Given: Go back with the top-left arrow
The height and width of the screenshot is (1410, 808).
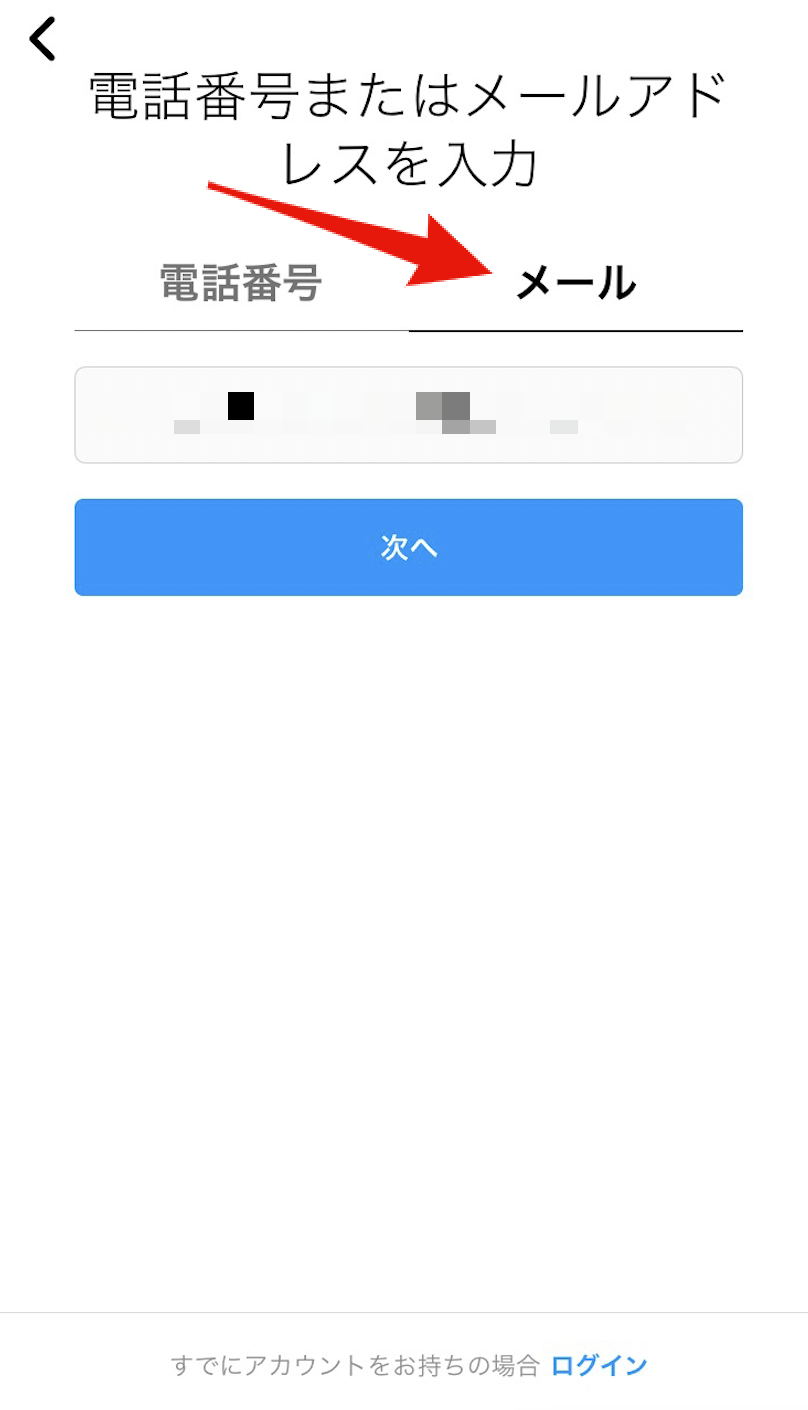Looking at the screenshot, I should click(x=42, y=39).
